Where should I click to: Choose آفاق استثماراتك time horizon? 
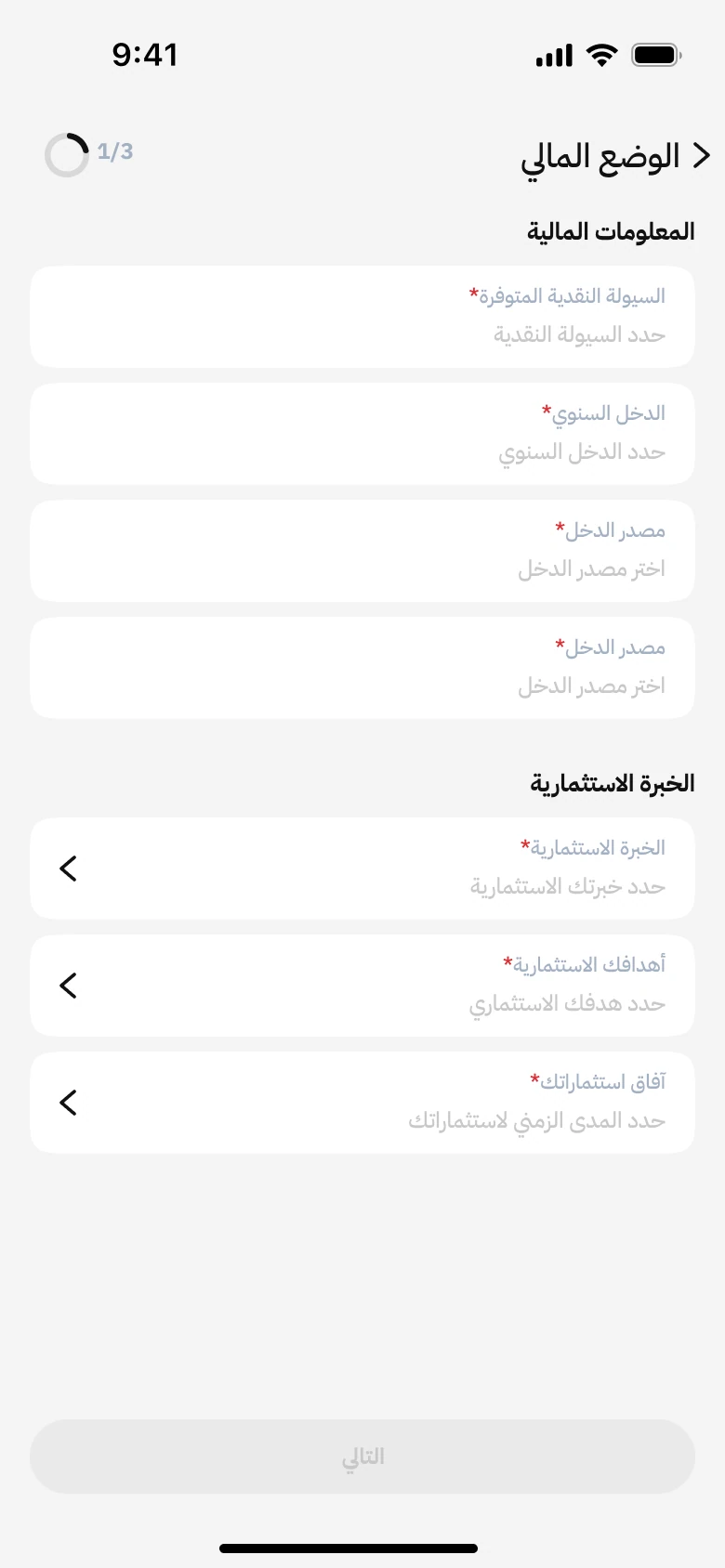[362, 1103]
